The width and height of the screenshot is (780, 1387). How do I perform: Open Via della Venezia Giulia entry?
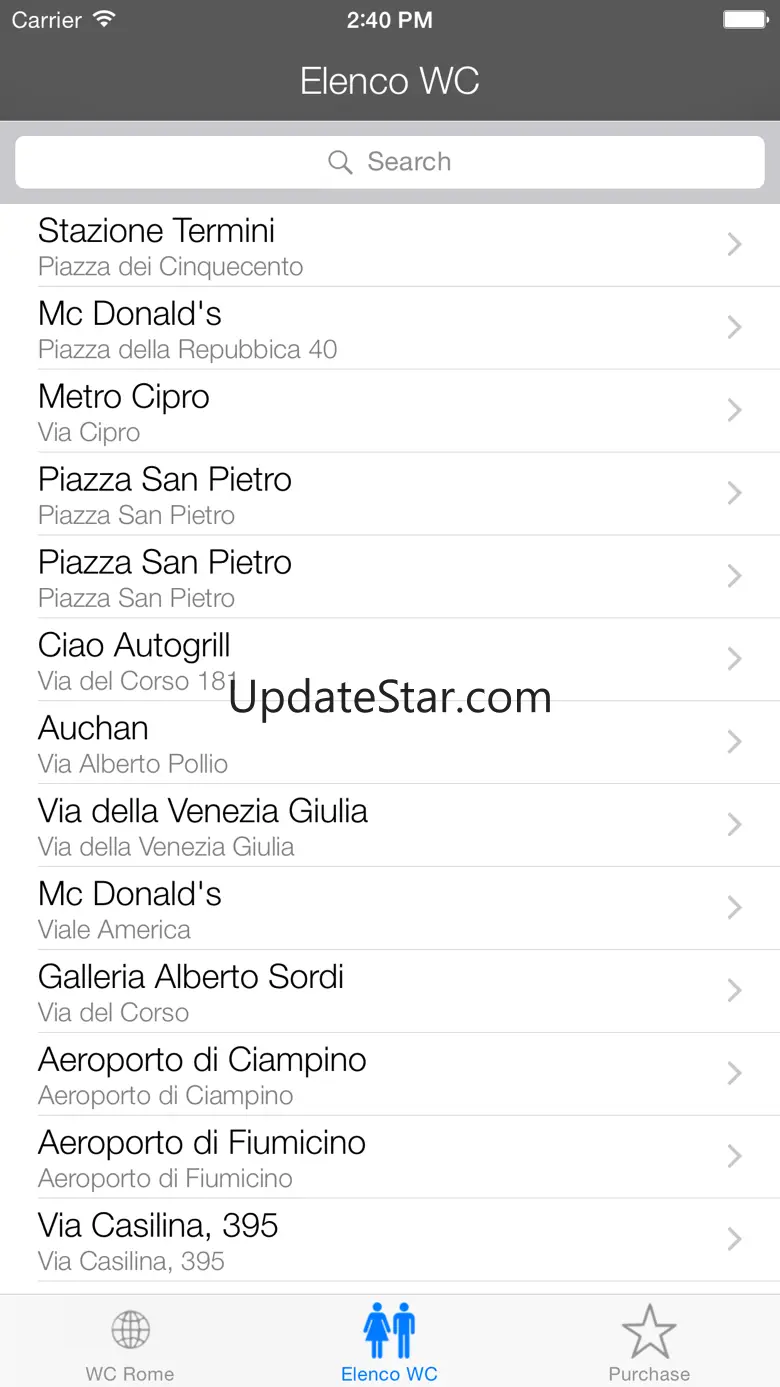pos(390,826)
